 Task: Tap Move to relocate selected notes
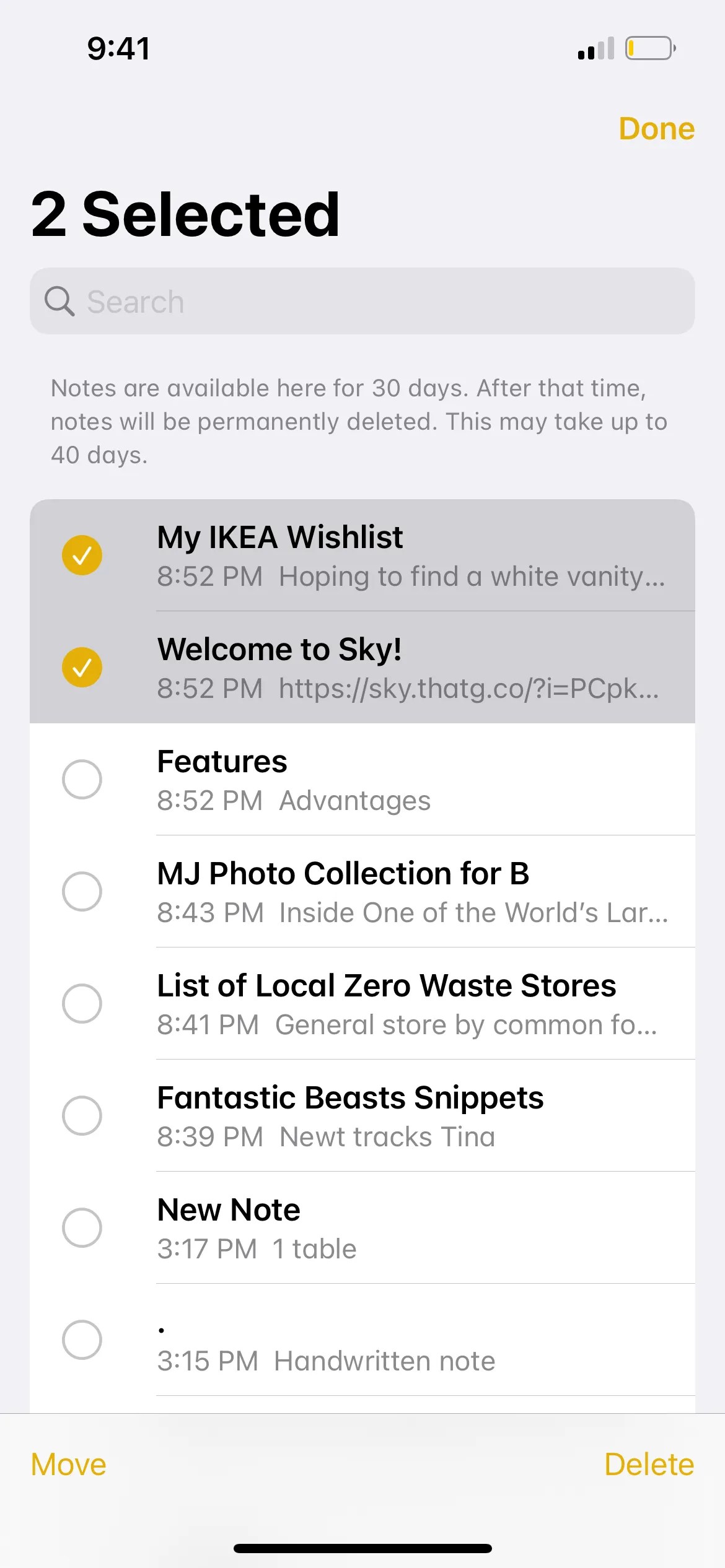(x=67, y=1464)
